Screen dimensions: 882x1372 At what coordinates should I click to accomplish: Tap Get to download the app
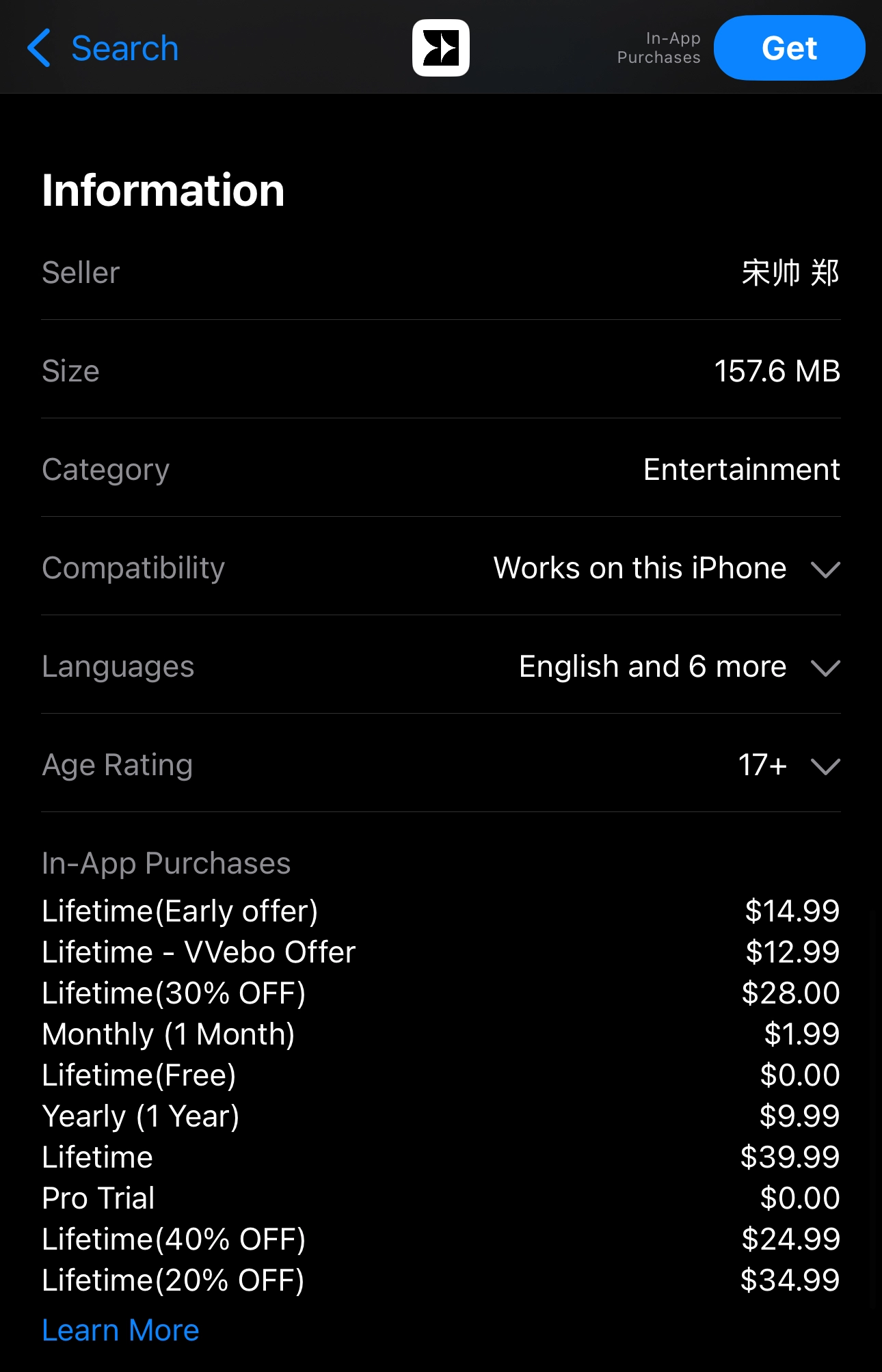click(x=789, y=49)
